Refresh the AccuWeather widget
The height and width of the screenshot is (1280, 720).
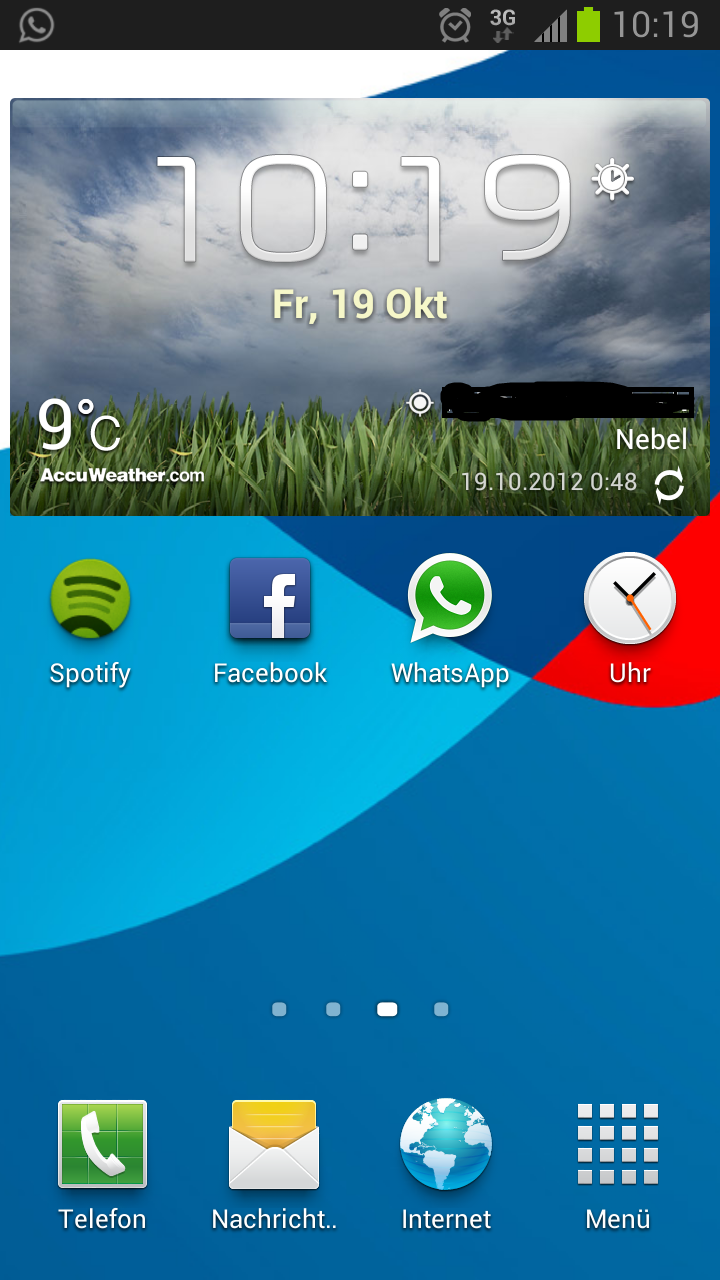(669, 486)
